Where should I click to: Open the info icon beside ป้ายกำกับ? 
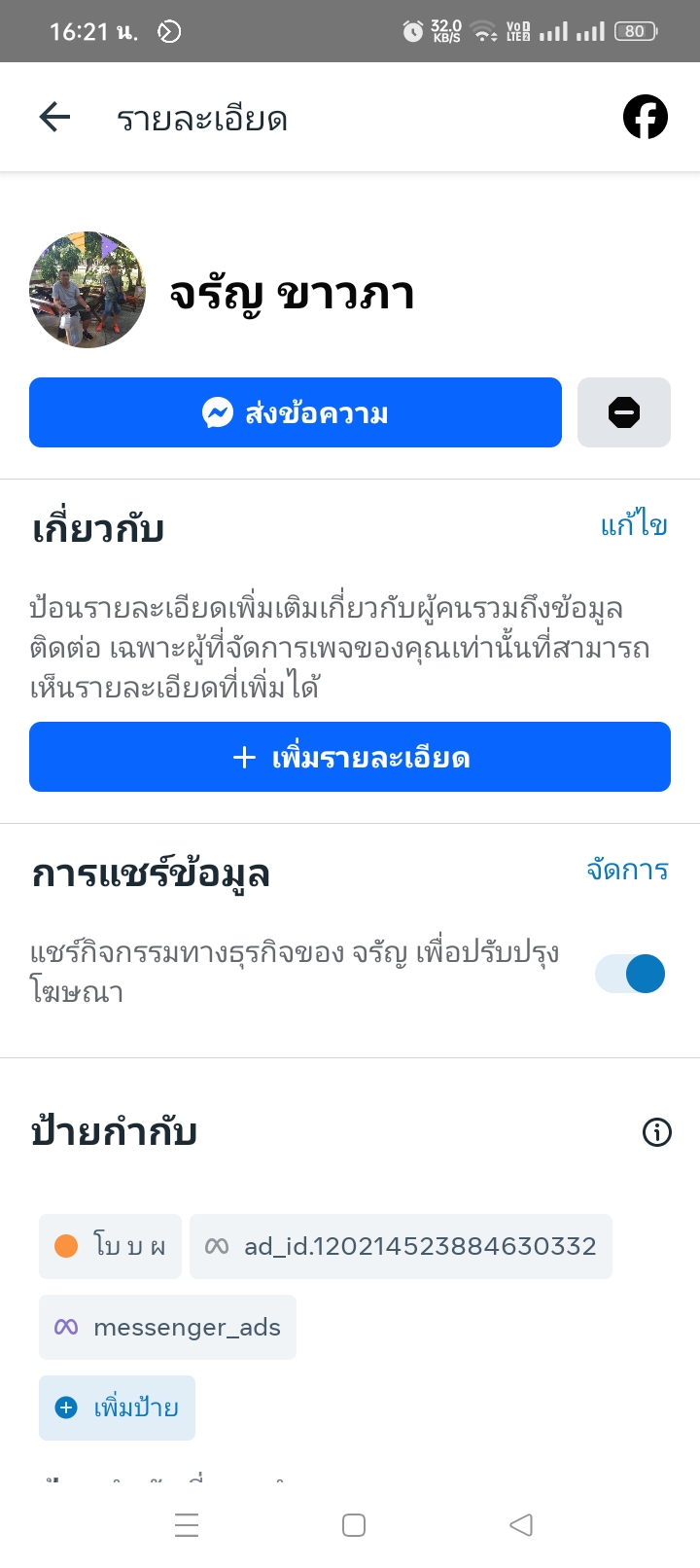coord(657,1131)
